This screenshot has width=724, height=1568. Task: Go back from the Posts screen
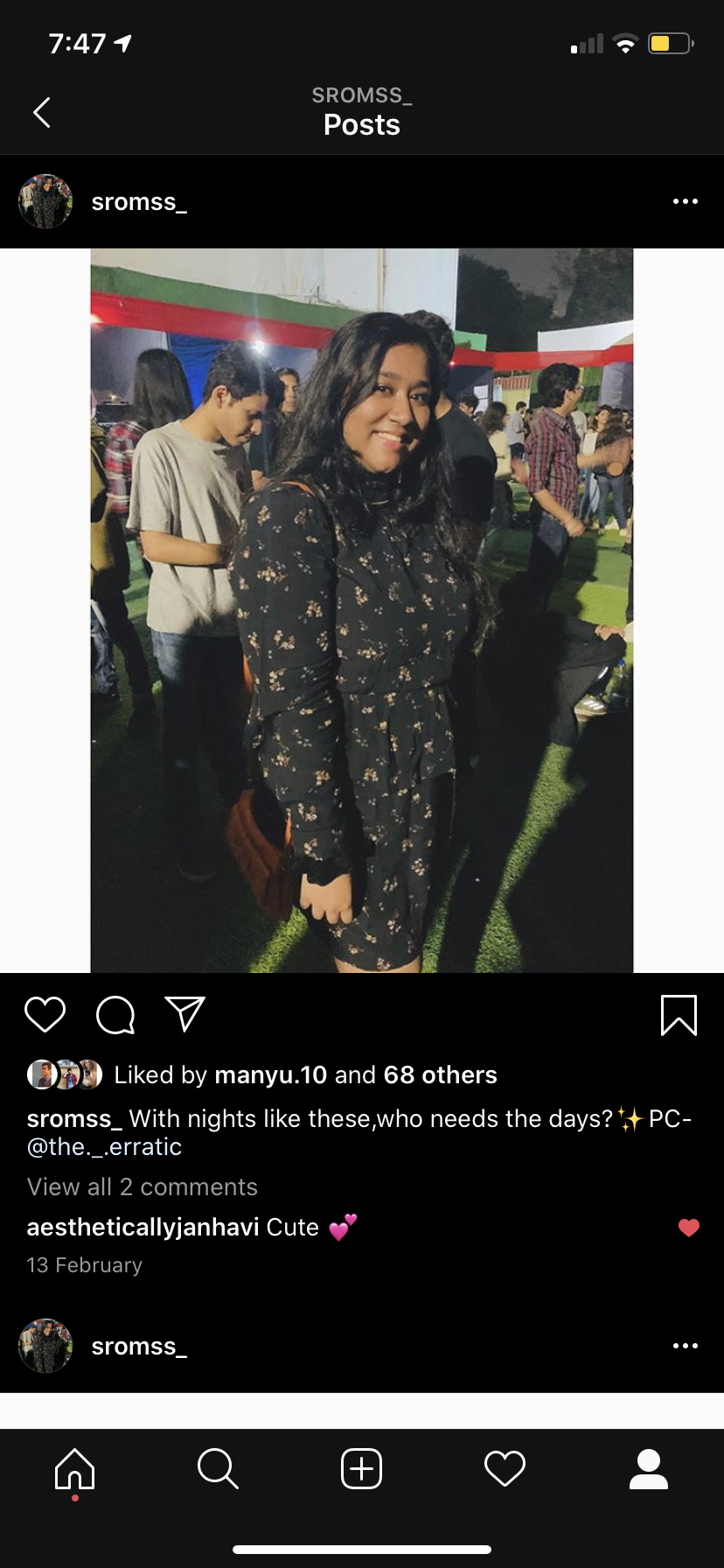[x=41, y=112]
